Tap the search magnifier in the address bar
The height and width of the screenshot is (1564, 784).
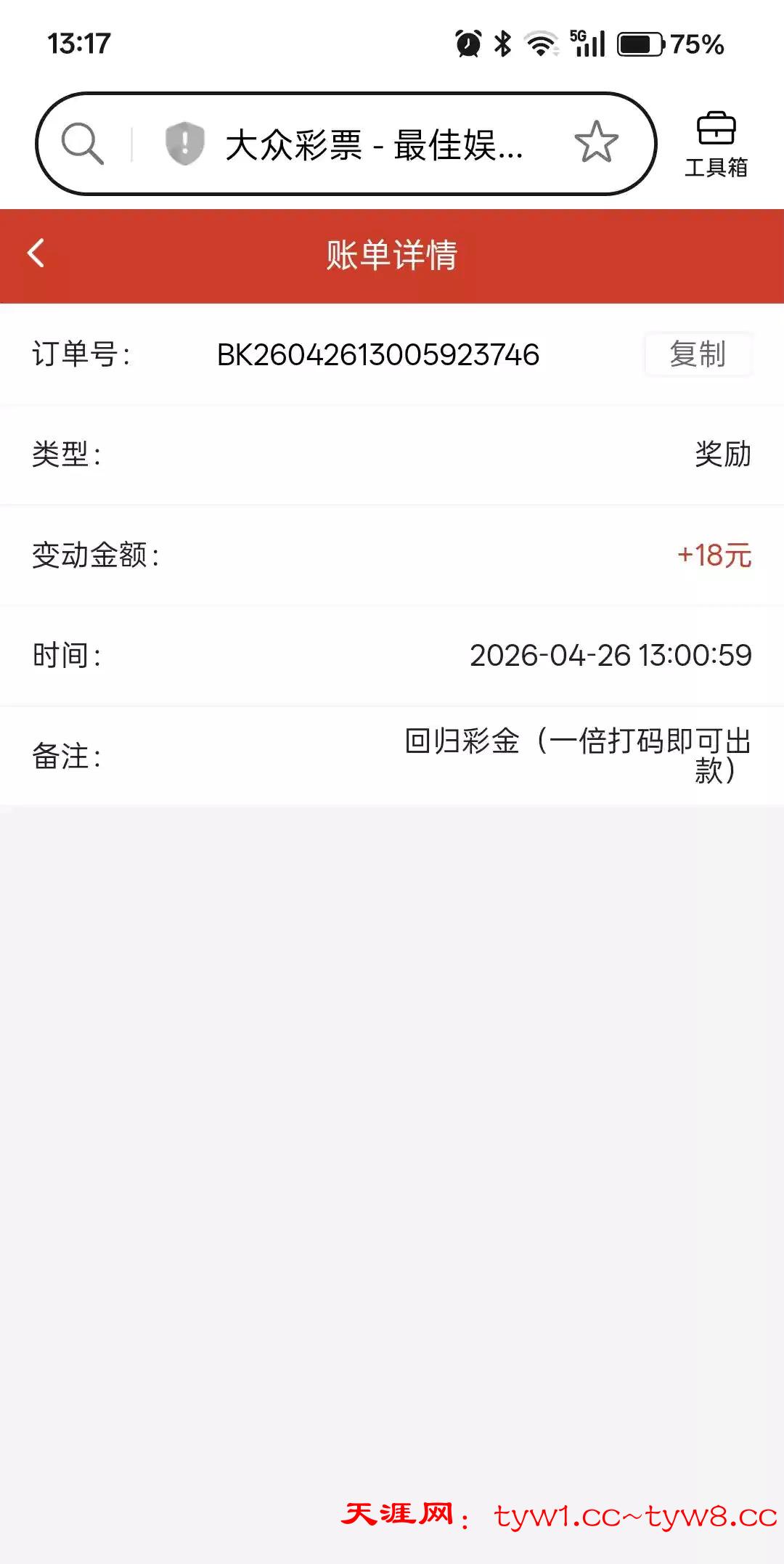coord(82,143)
